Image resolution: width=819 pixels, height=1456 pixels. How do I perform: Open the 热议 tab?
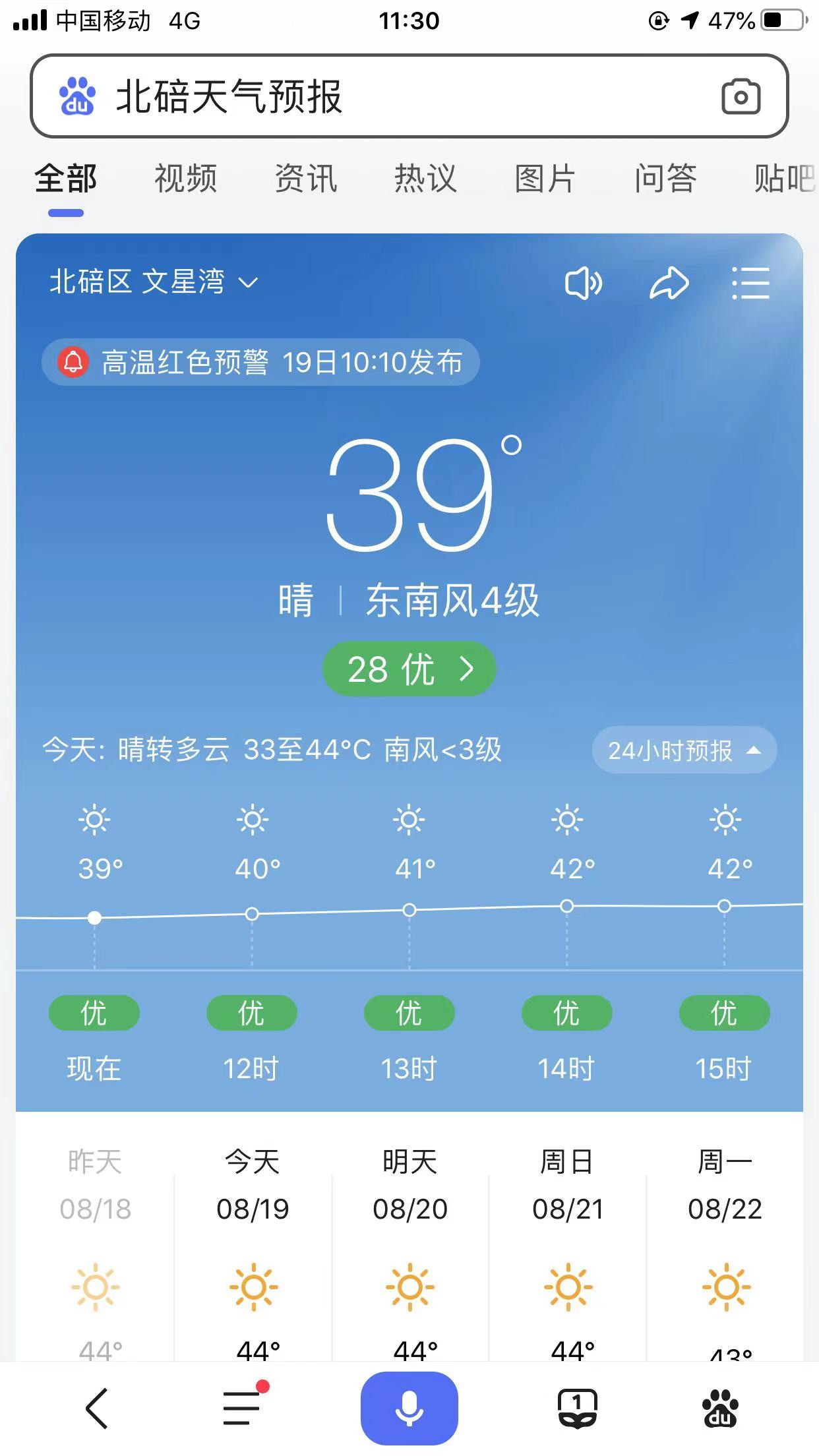click(x=425, y=179)
